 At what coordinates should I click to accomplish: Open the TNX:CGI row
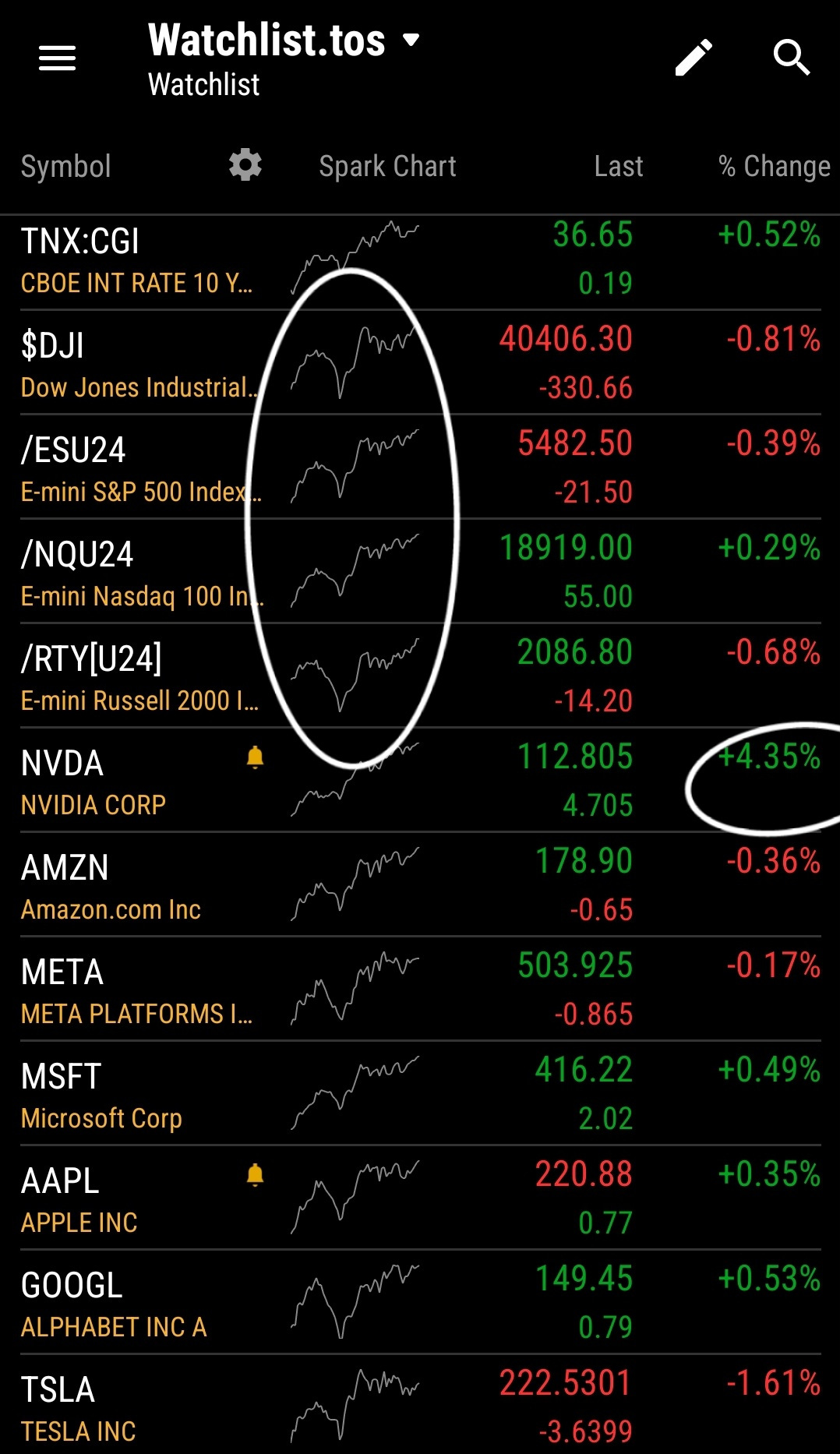coord(420,263)
